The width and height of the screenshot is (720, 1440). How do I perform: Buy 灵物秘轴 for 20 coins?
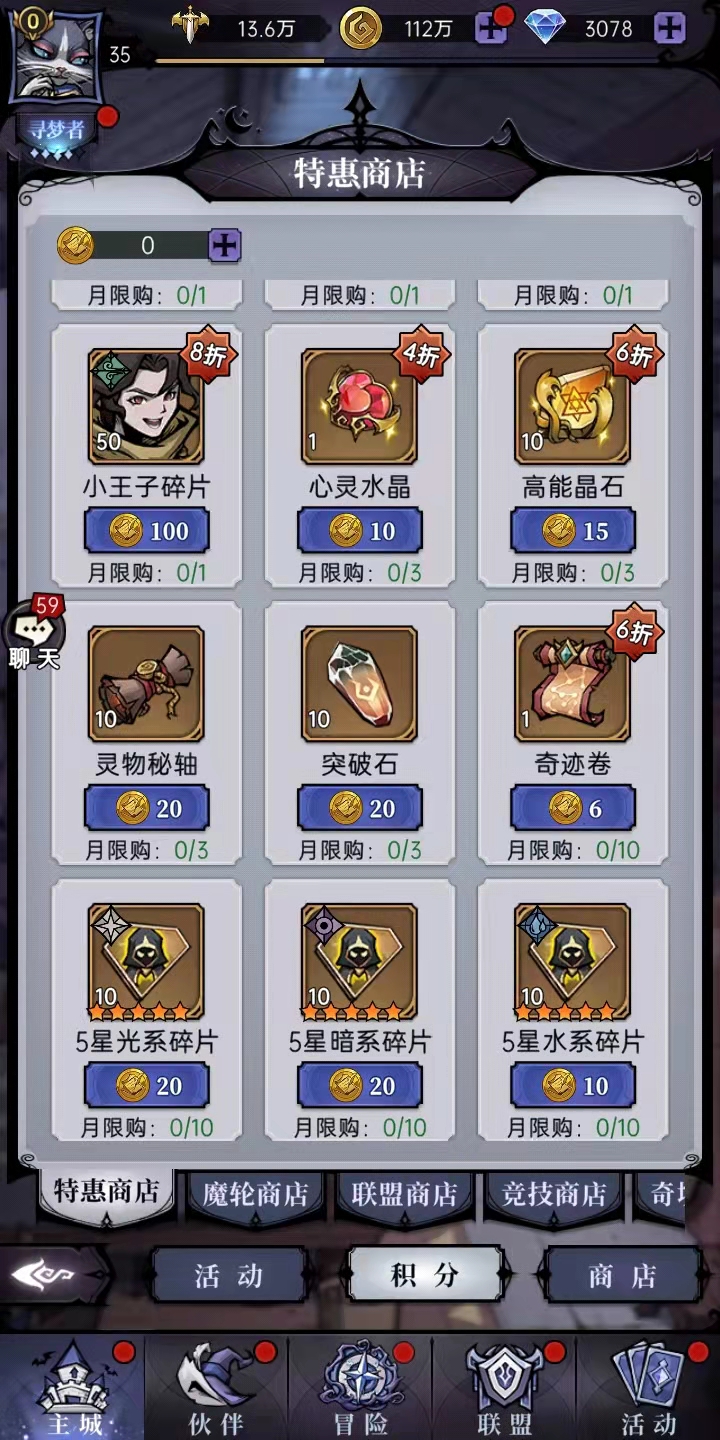coord(146,808)
